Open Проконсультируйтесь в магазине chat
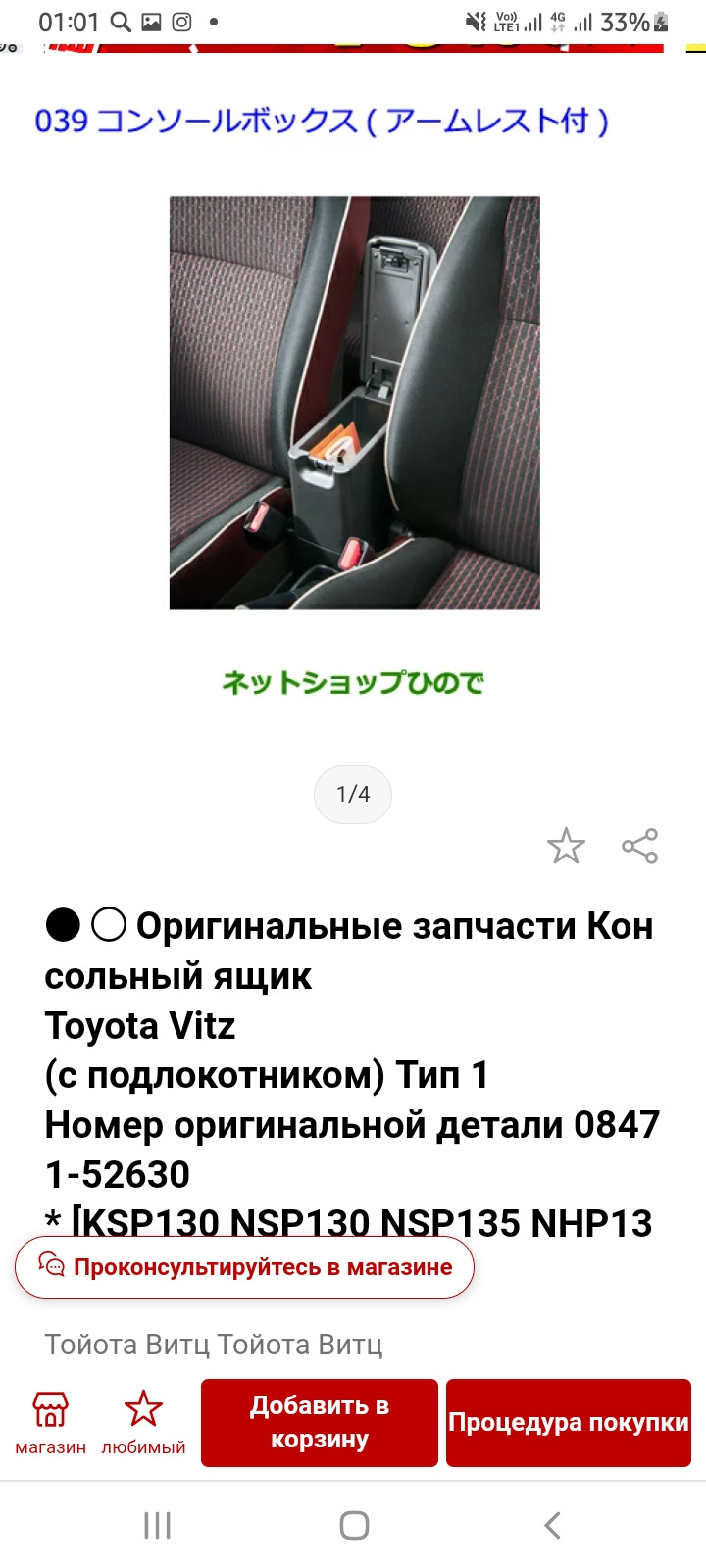 coord(244,1267)
